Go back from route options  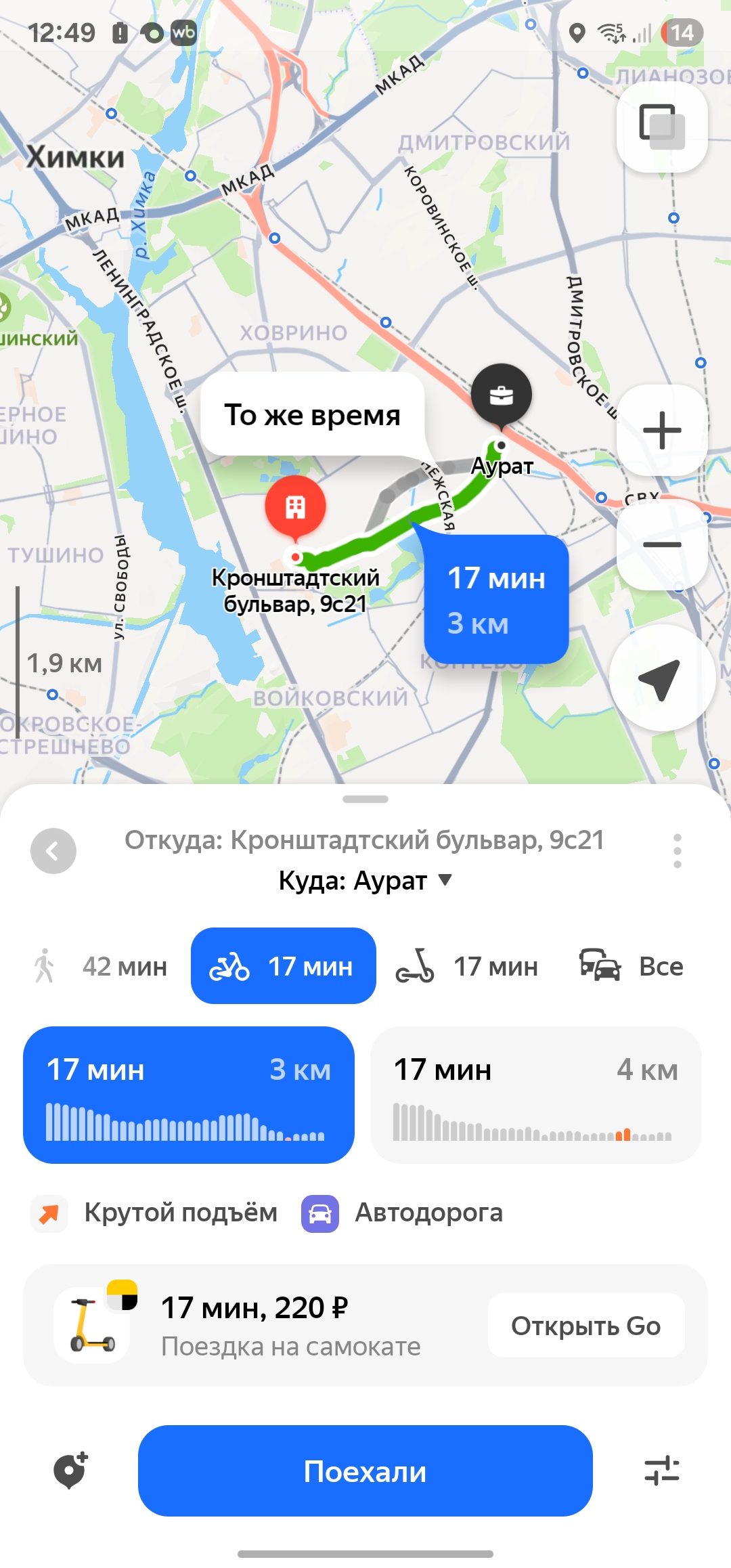click(x=53, y=851)
